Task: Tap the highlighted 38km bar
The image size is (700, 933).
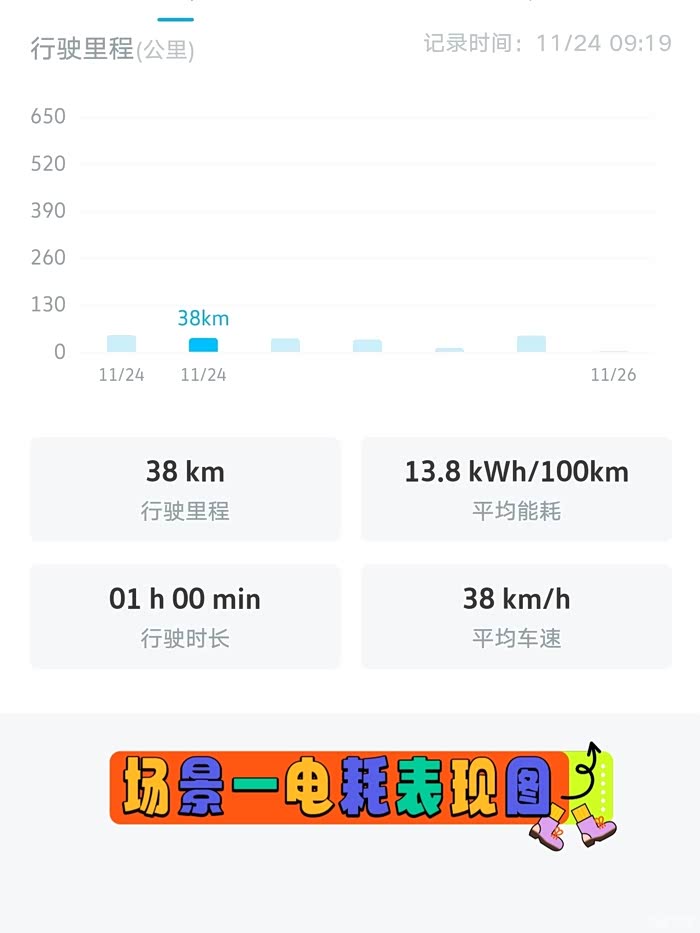Action: pos(204,345)
